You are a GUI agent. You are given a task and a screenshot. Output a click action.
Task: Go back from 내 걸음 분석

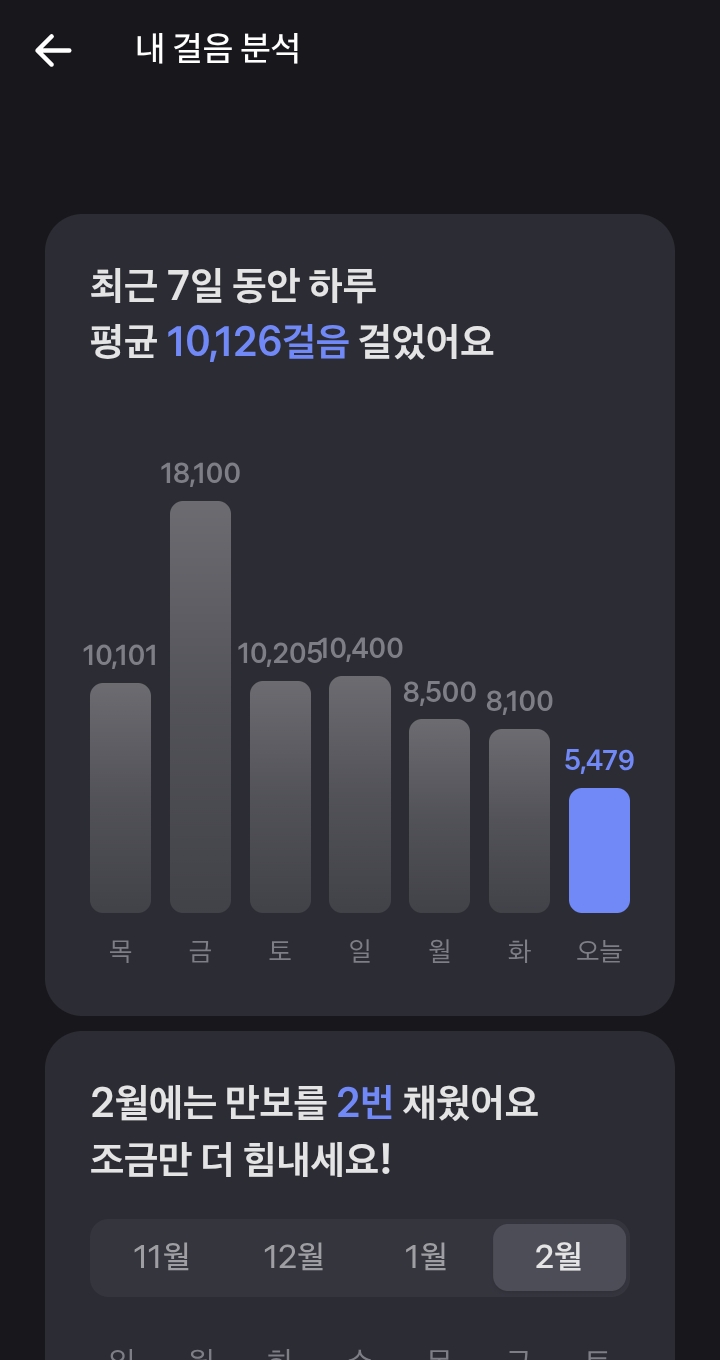pyautogui.click(x=53, y=50)
